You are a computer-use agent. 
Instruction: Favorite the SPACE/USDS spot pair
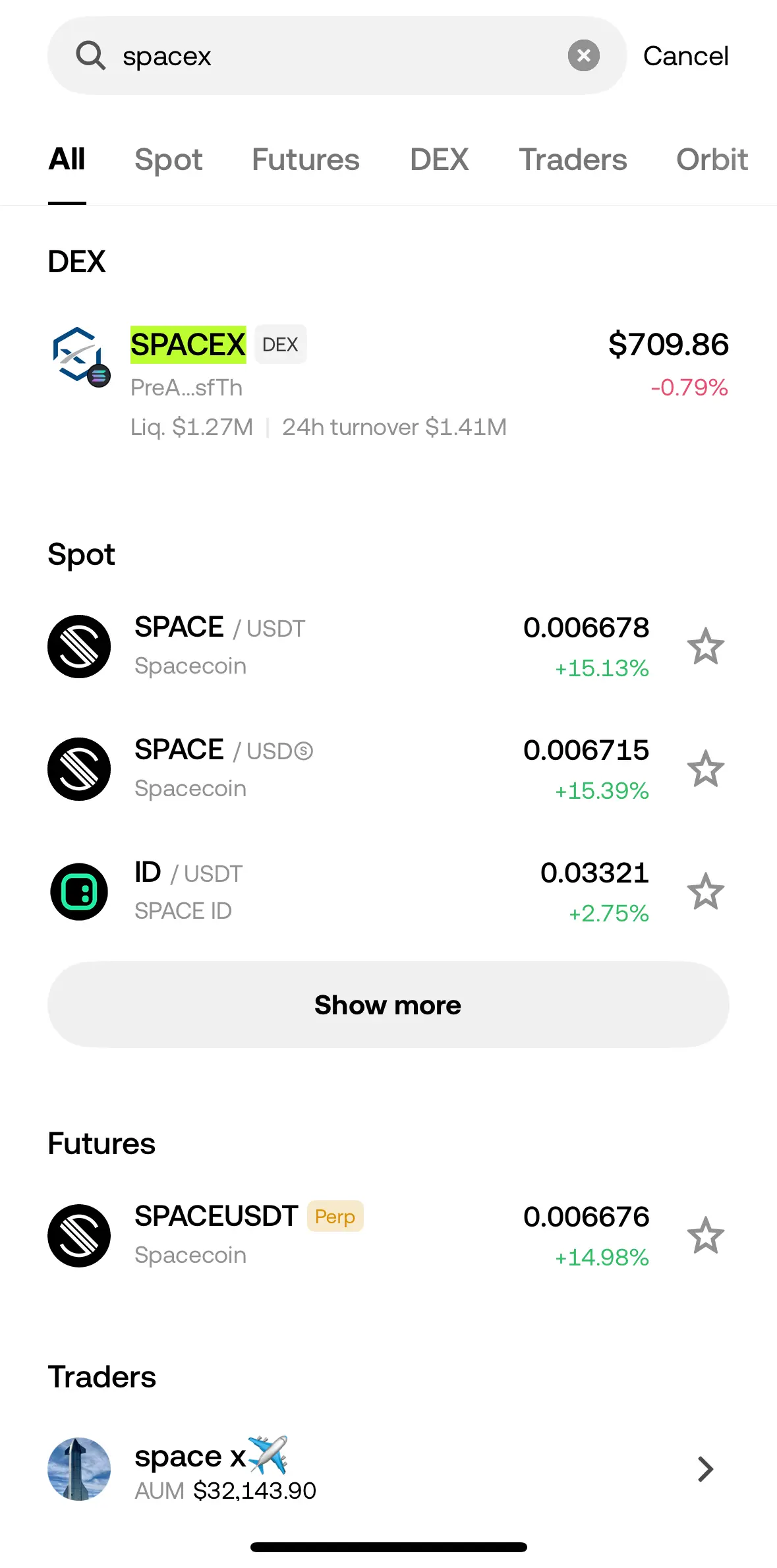[x=706, y=769]
